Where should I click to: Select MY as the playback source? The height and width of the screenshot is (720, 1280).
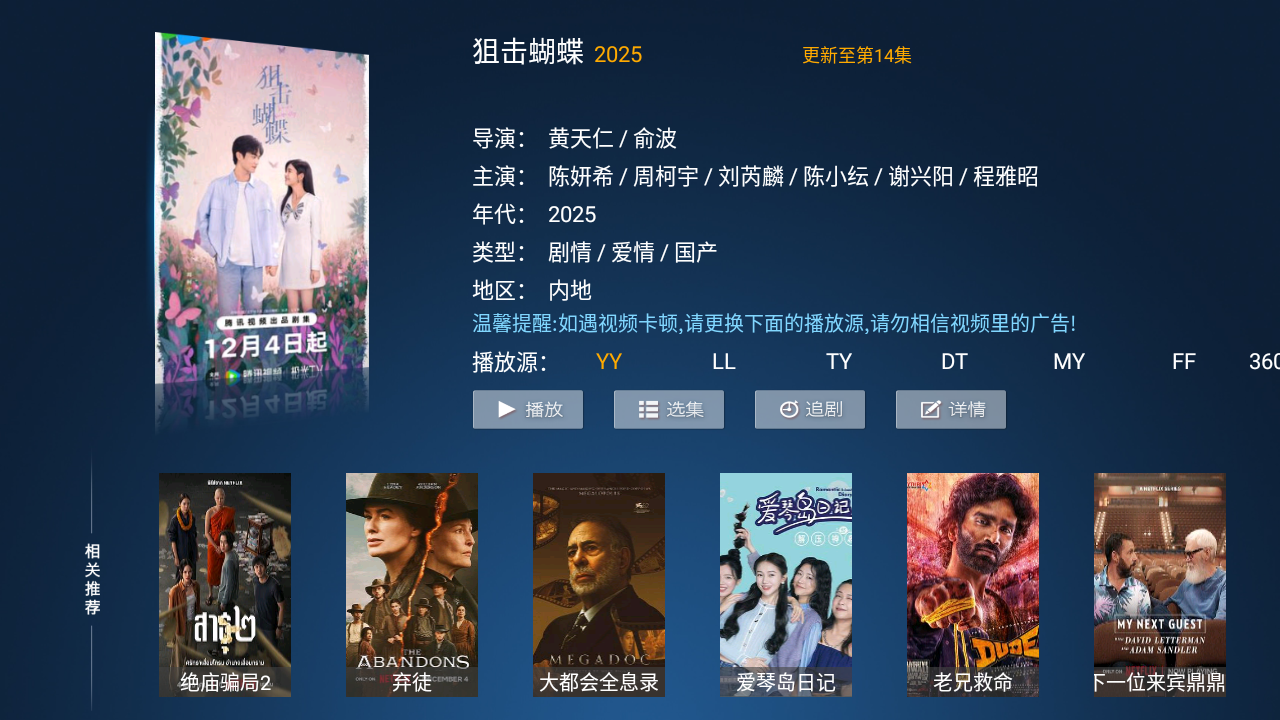pos(1069,362)
